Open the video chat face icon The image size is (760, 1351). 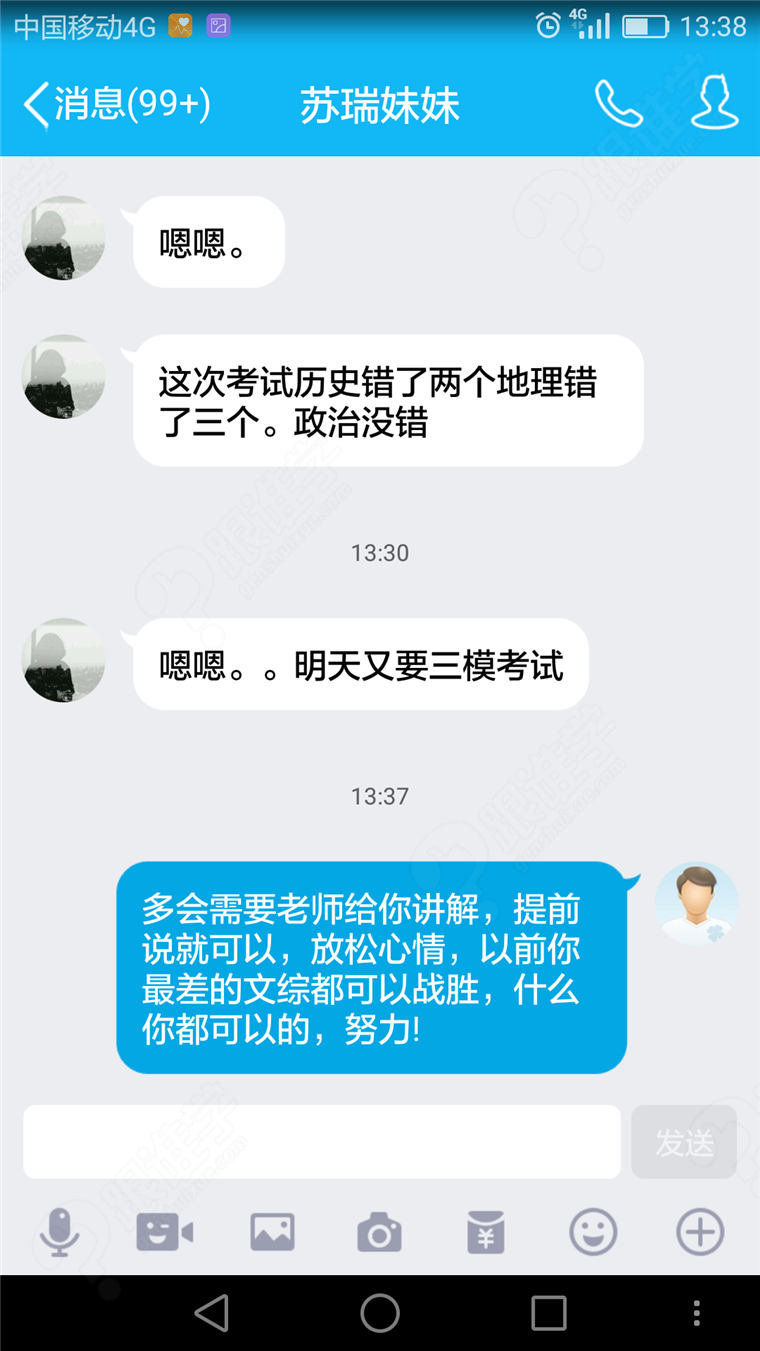(x=166, y=1231)
